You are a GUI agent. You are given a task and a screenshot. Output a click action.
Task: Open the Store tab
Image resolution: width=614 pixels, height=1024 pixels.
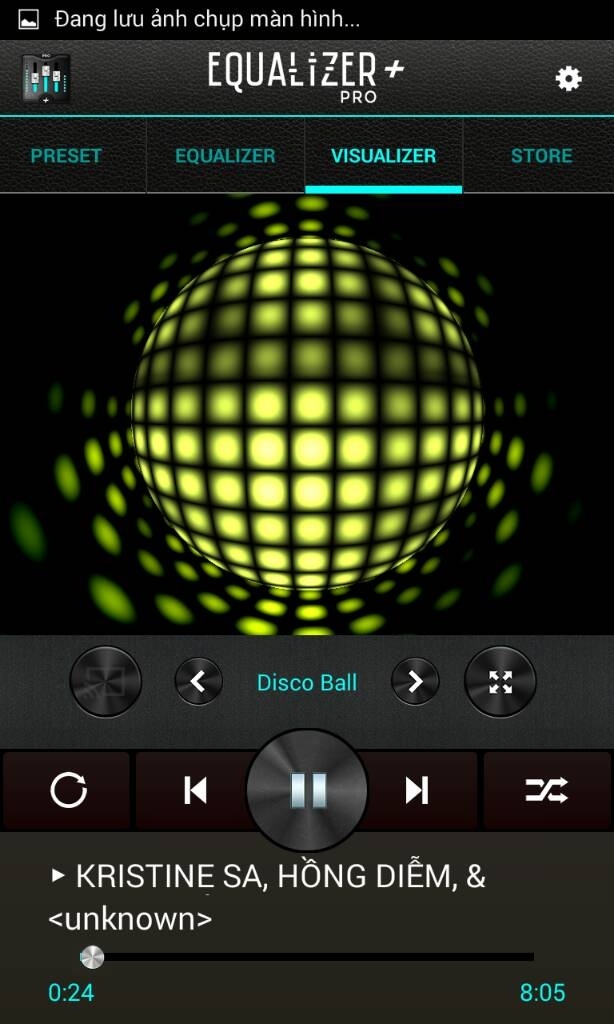541,156
